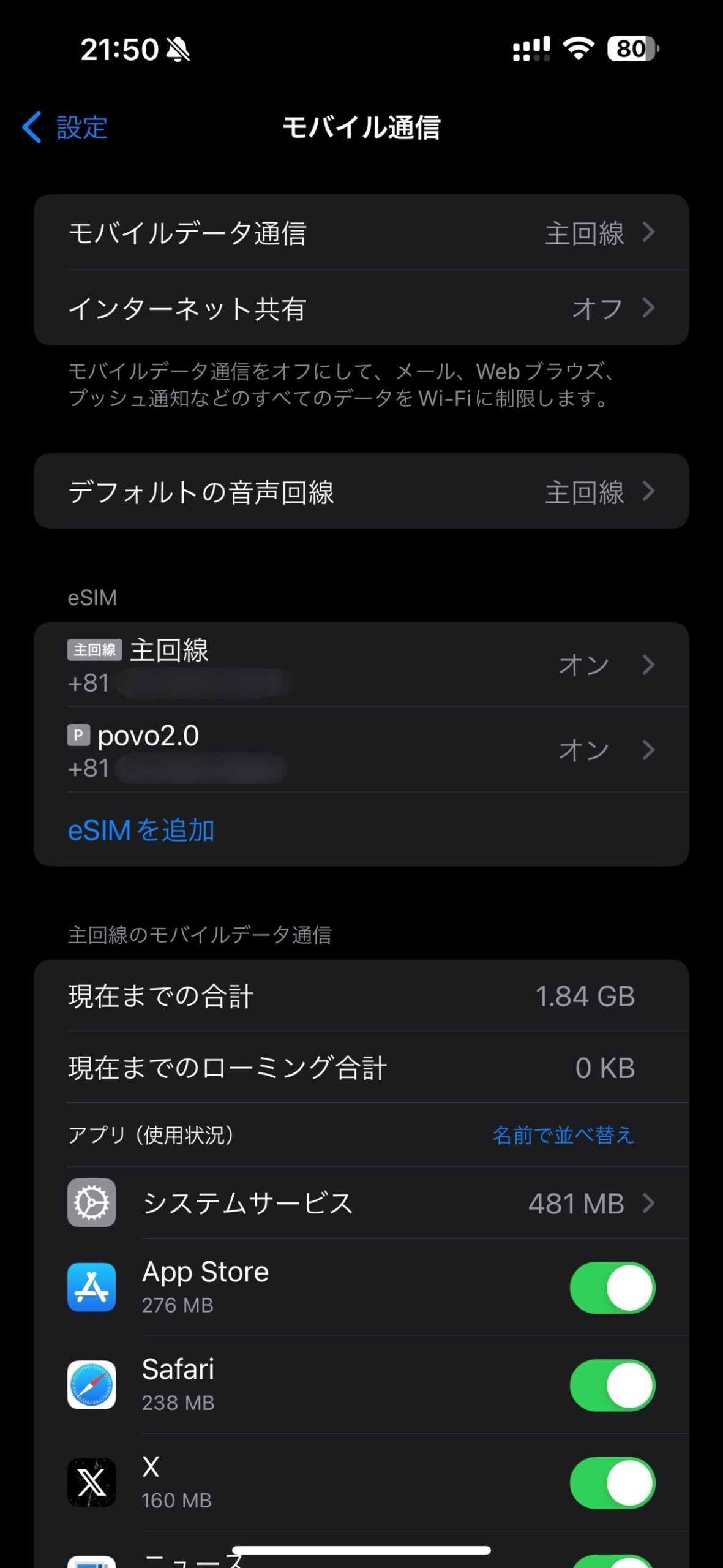
Task: Open the povo2.0 eSIM details
Action: point(361,750)
